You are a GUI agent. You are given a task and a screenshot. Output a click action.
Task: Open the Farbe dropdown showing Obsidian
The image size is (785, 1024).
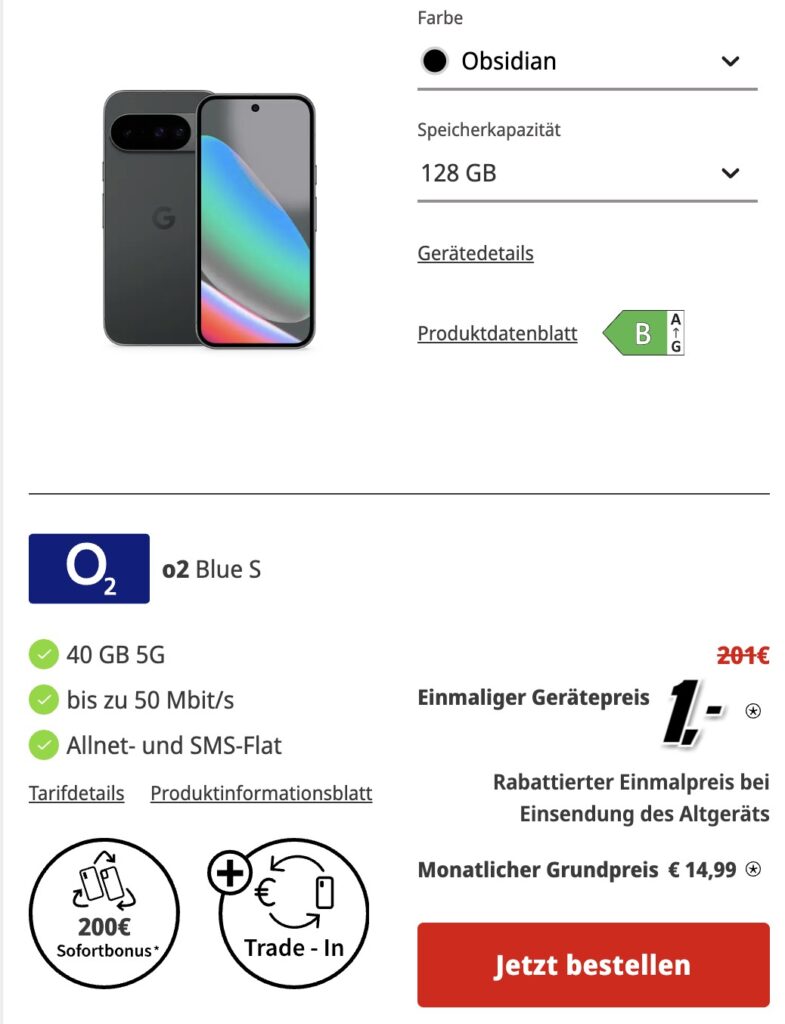(586, 61)
